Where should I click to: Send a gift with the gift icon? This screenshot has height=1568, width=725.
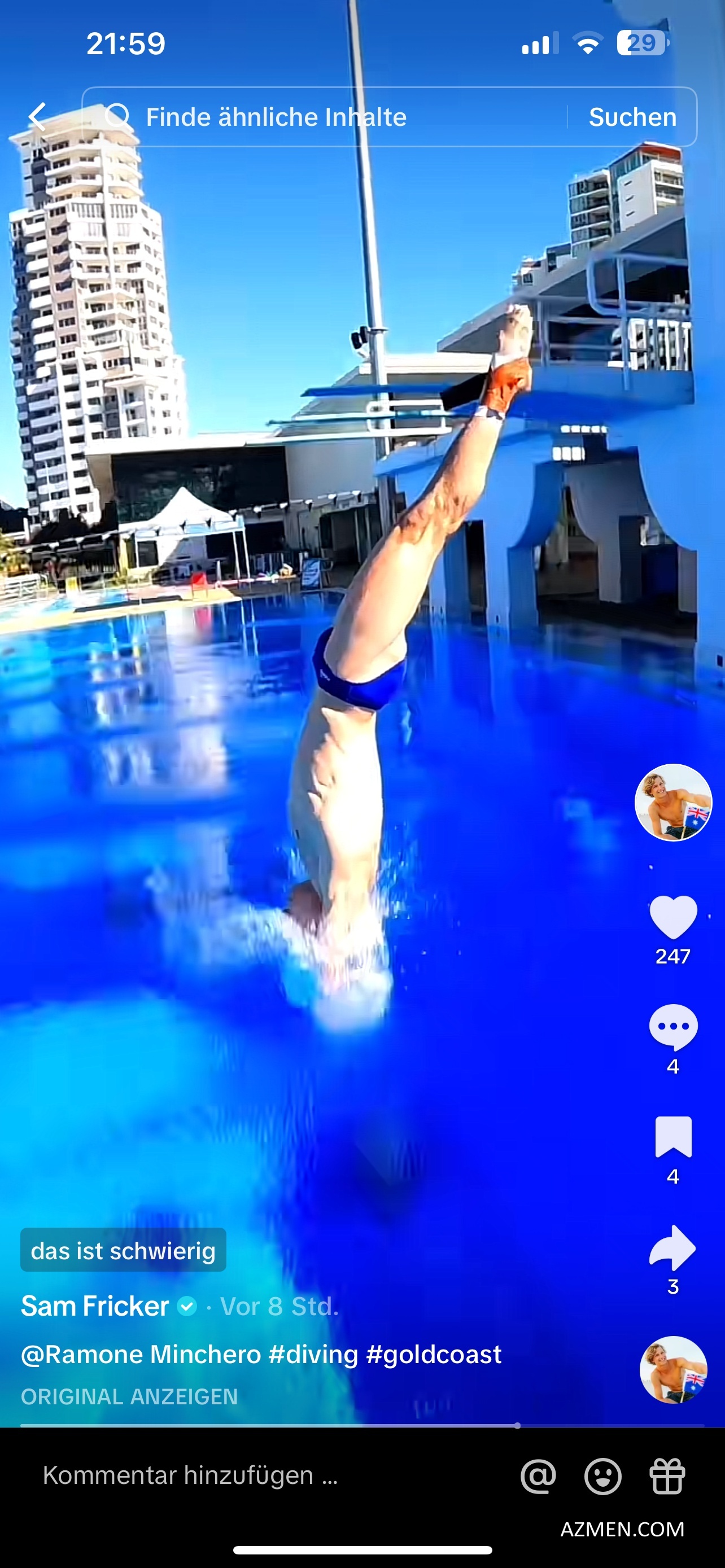pyautogui.click(x=667, y=1476)
